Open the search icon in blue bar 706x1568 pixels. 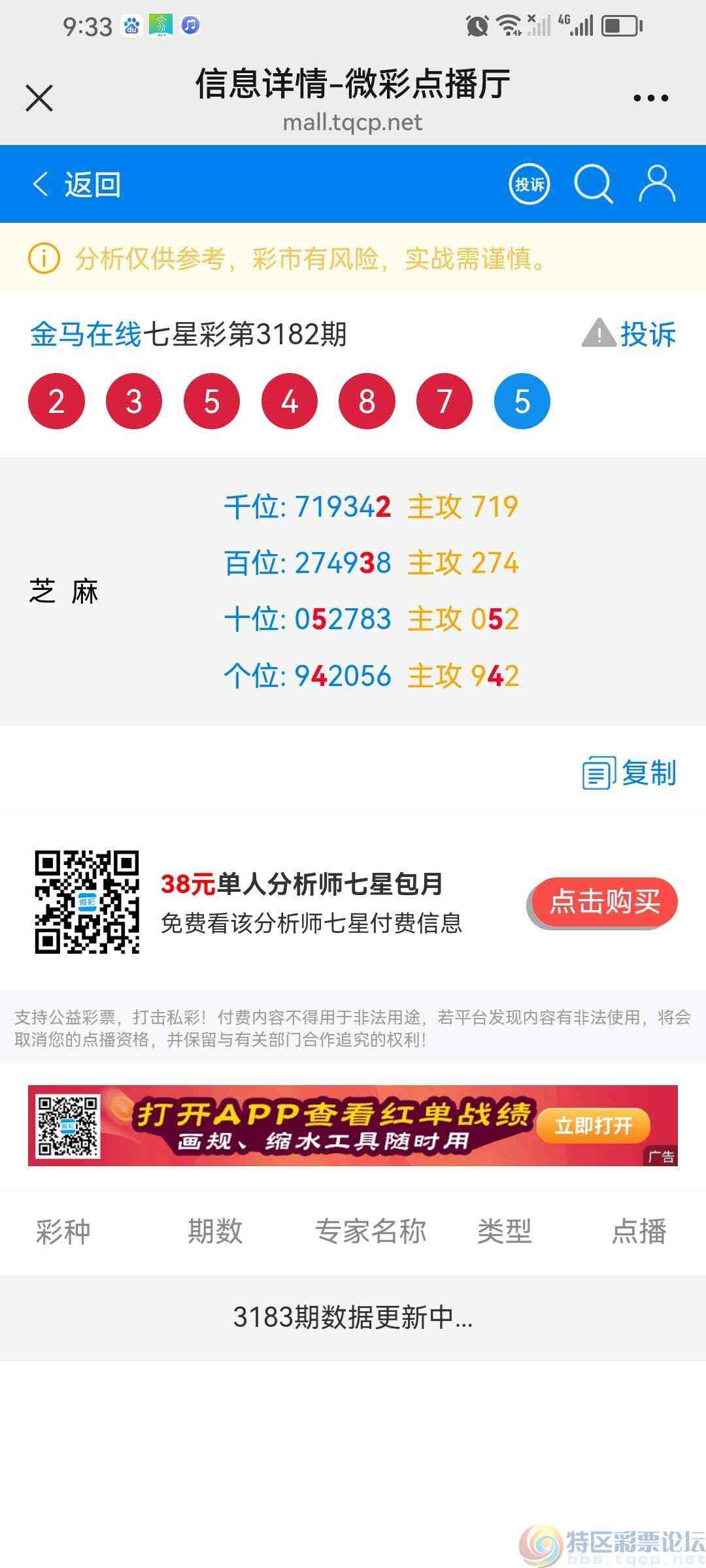point(592,184)
